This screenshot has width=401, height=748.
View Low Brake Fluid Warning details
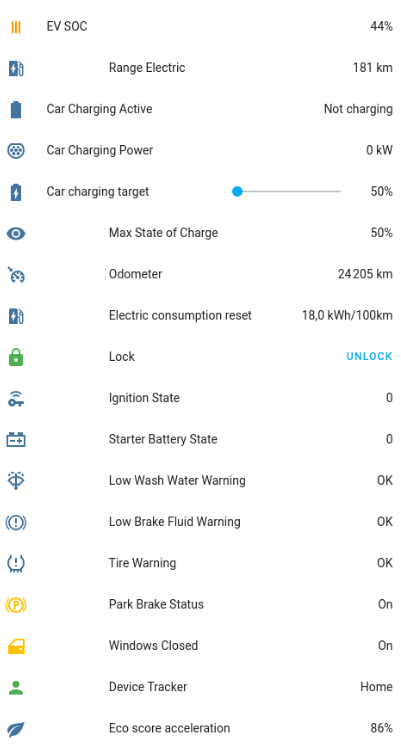pos(201,521)
